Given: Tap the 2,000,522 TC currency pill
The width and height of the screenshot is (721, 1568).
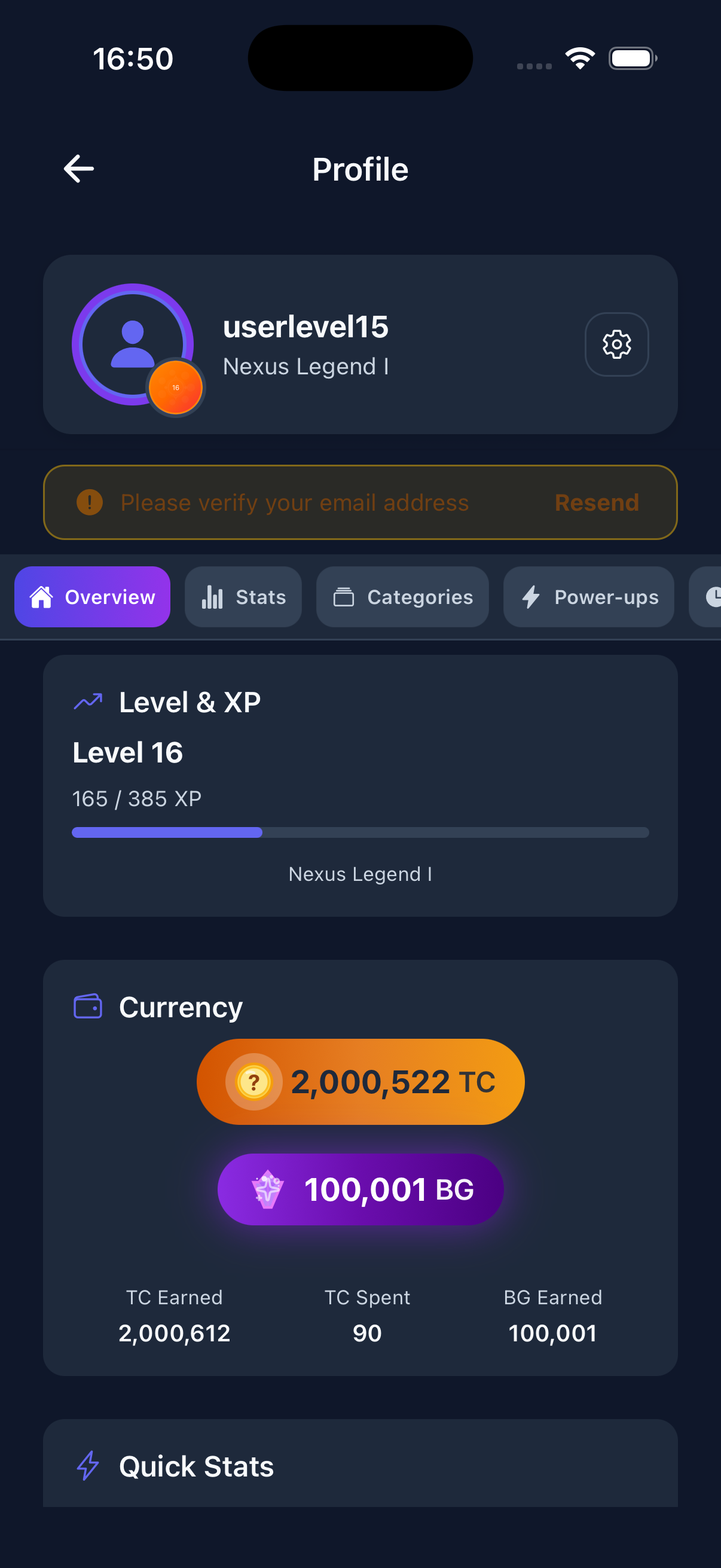Looking at the screenshot, I should [x=360, y=1082].
